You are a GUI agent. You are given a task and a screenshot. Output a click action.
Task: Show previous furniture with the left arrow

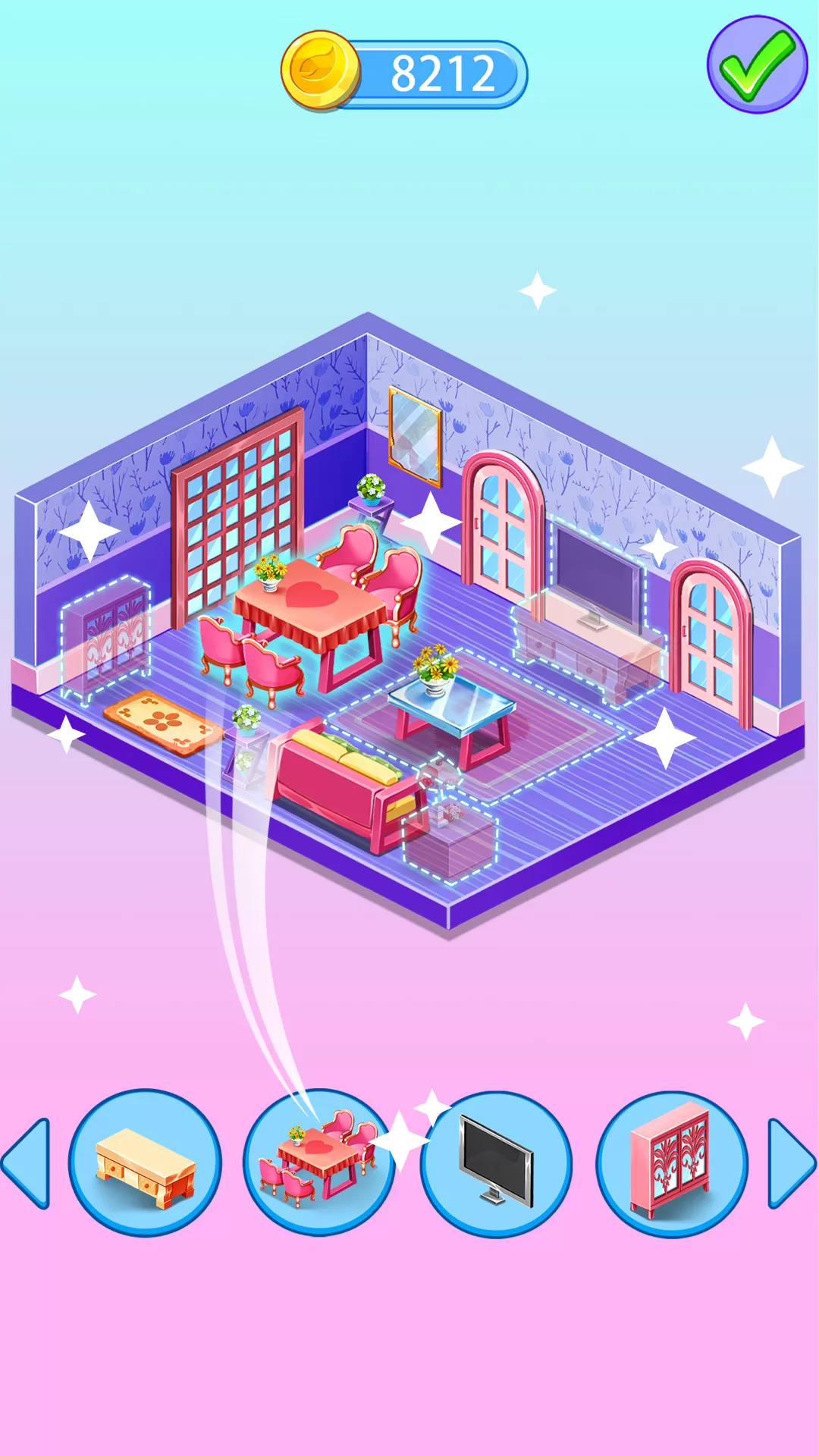[x=27, y=1163]
